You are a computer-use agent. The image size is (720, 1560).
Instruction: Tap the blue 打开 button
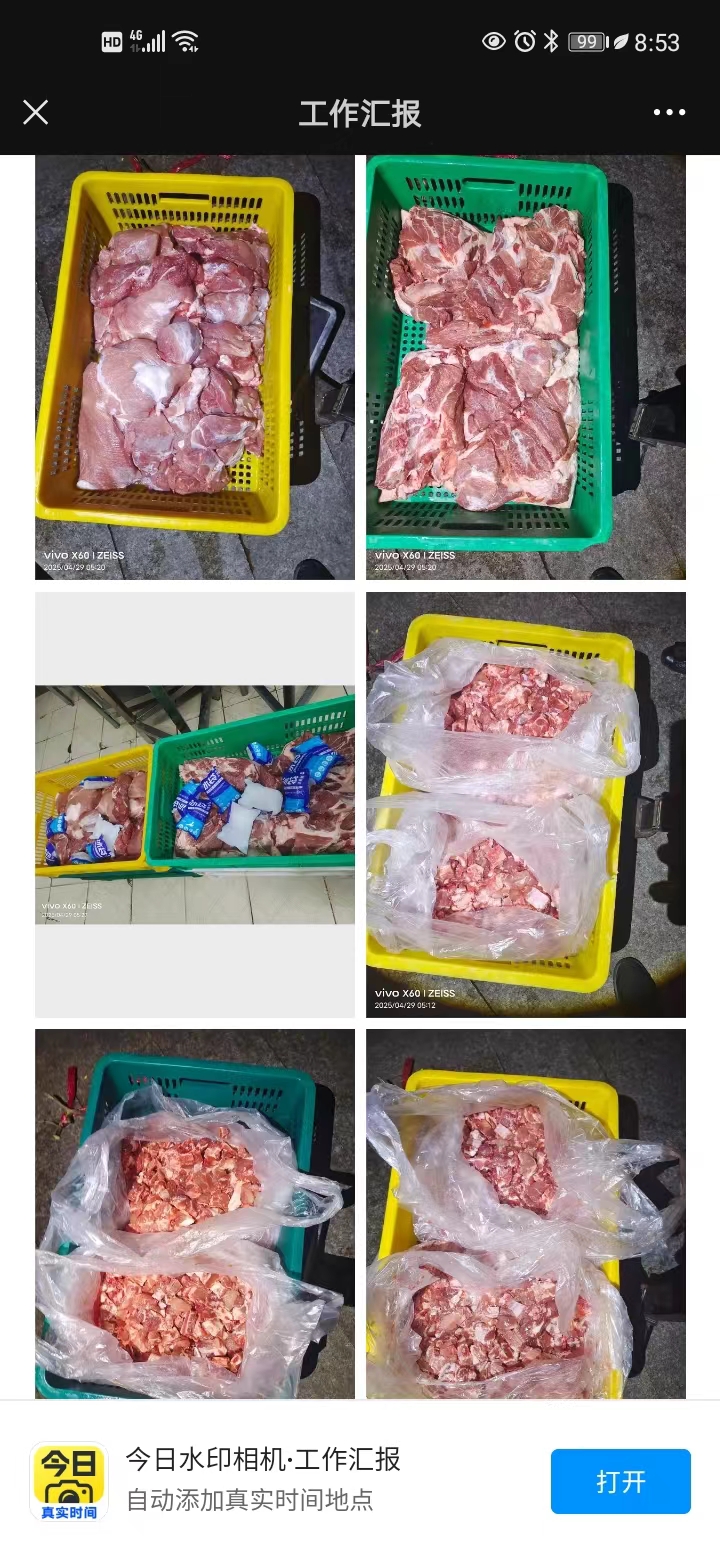(620, 1481)
